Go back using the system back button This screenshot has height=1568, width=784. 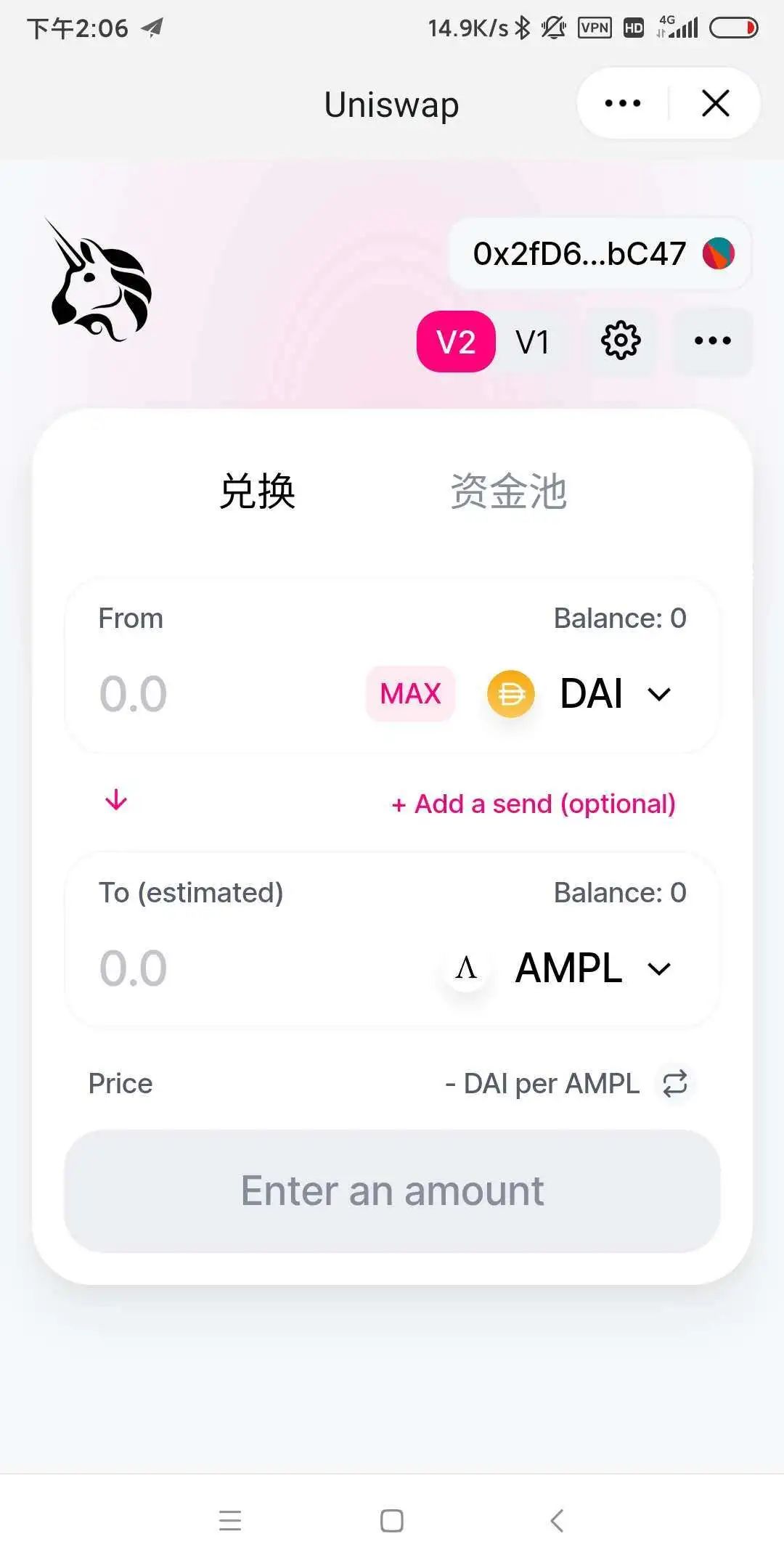pyautogui.click(x=557, y=1520)
